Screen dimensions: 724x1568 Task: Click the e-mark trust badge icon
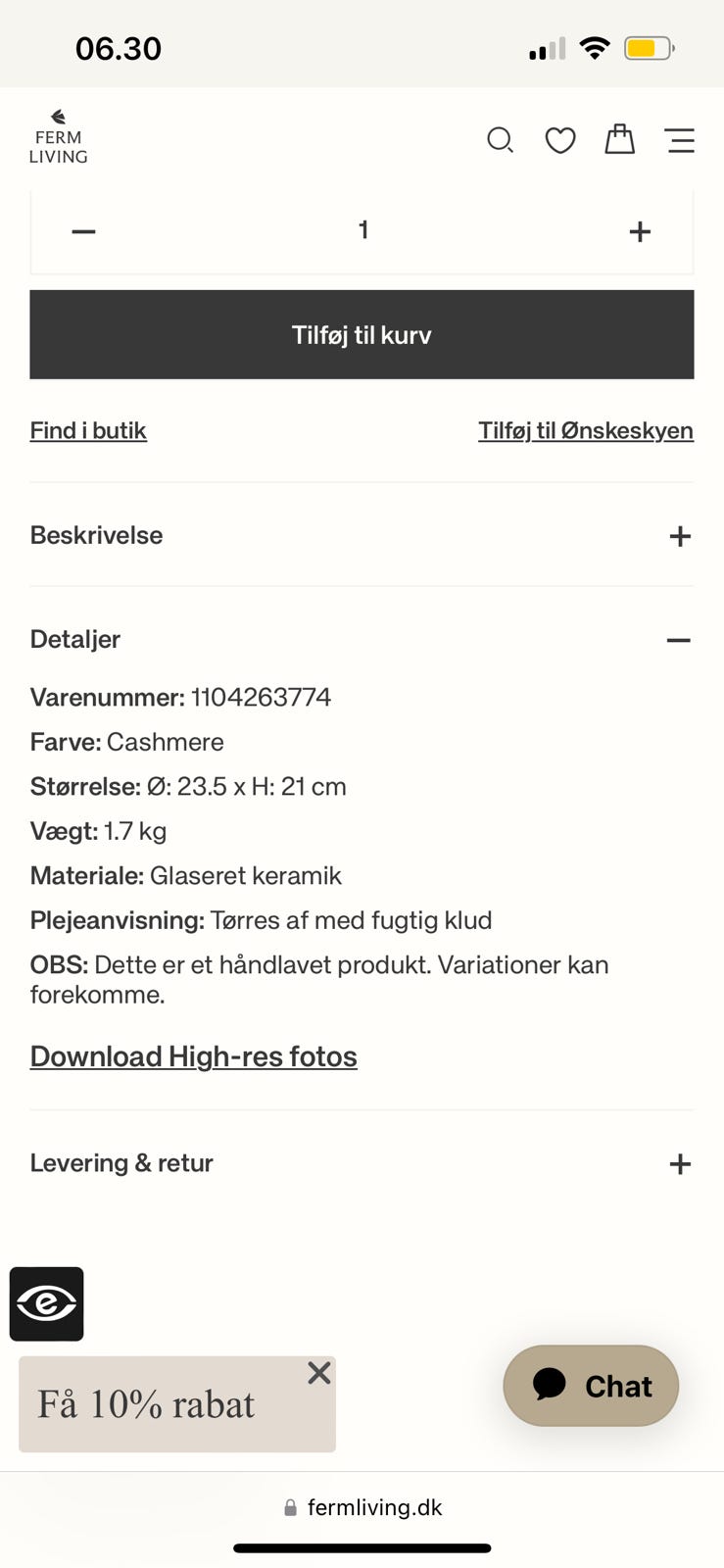click(46, 1303)
